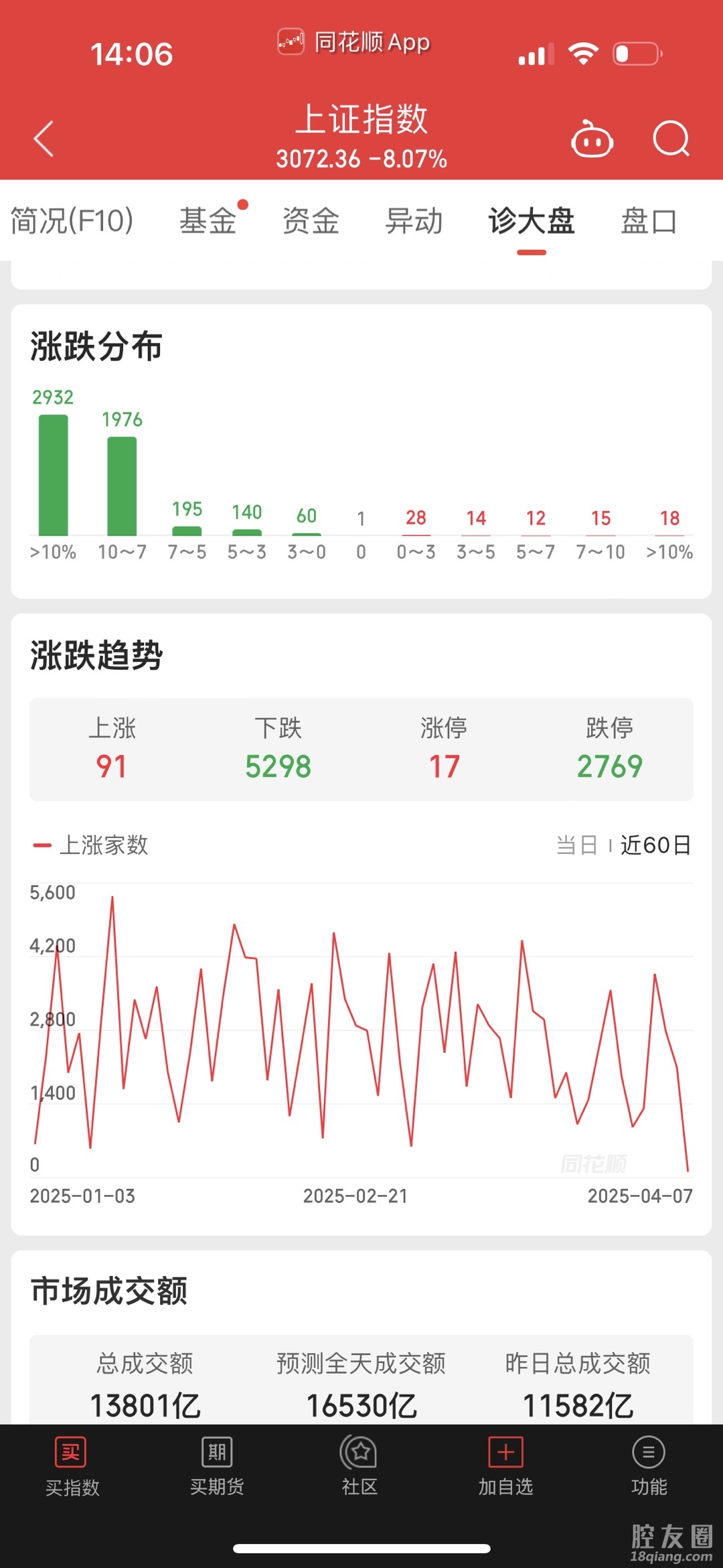
Task: Show the 当日 chart range
Action: (x=576, y=845)
